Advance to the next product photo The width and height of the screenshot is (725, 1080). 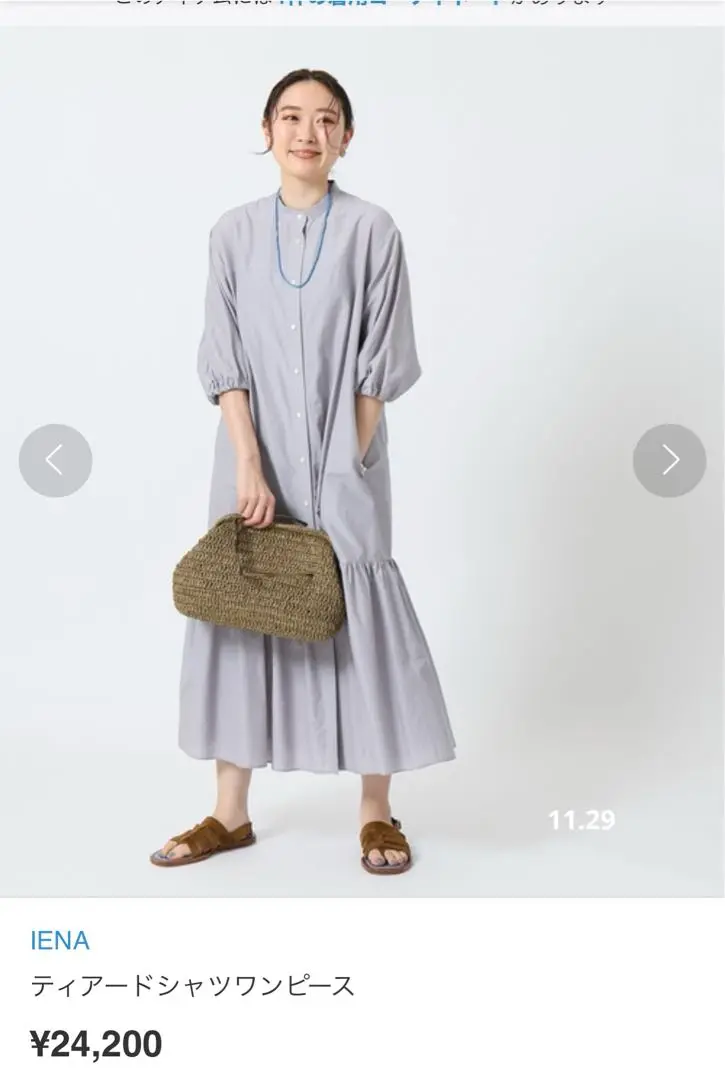(669, 460)
